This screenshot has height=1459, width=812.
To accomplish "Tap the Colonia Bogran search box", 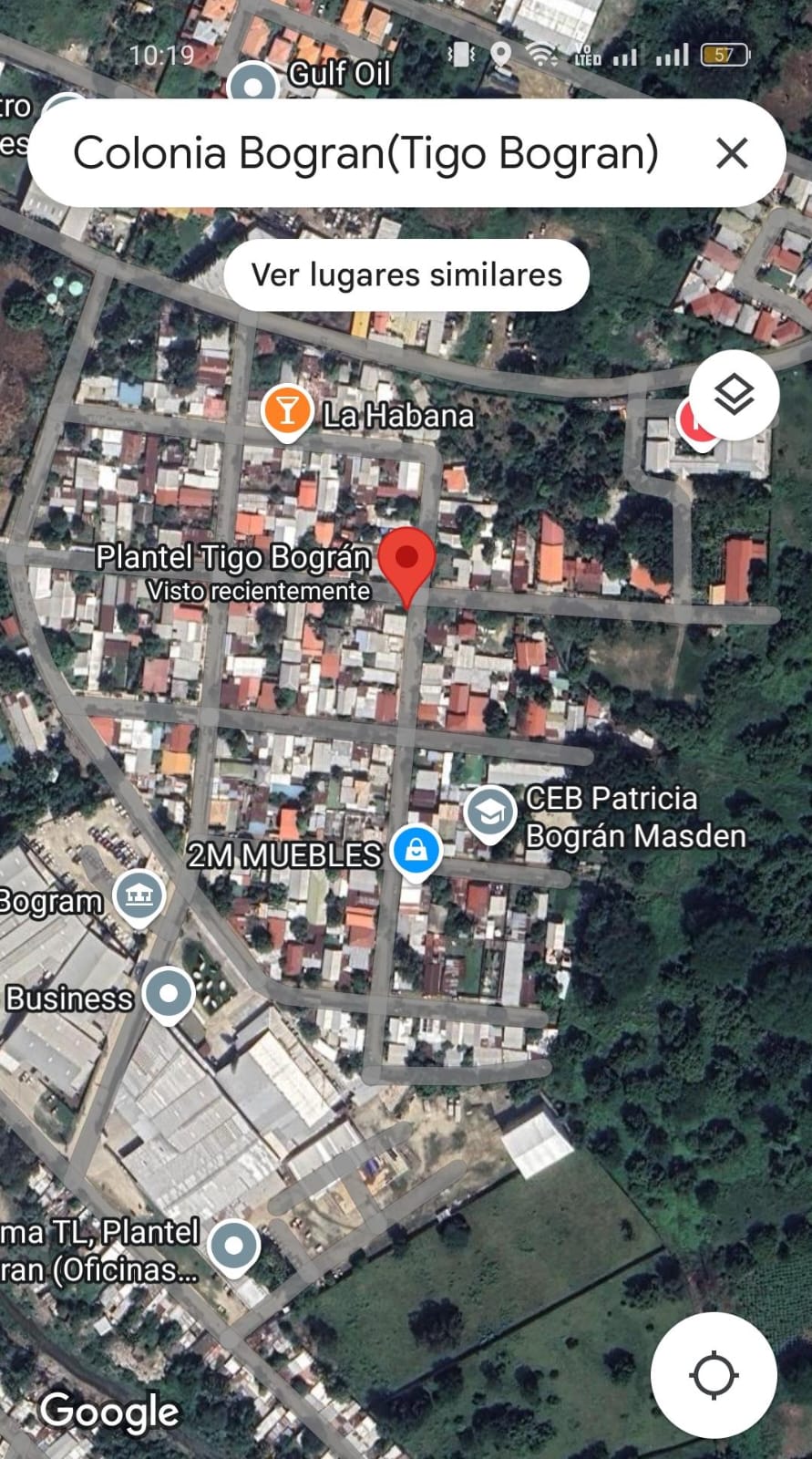I will pyautogui.click(x=365, y=153).
